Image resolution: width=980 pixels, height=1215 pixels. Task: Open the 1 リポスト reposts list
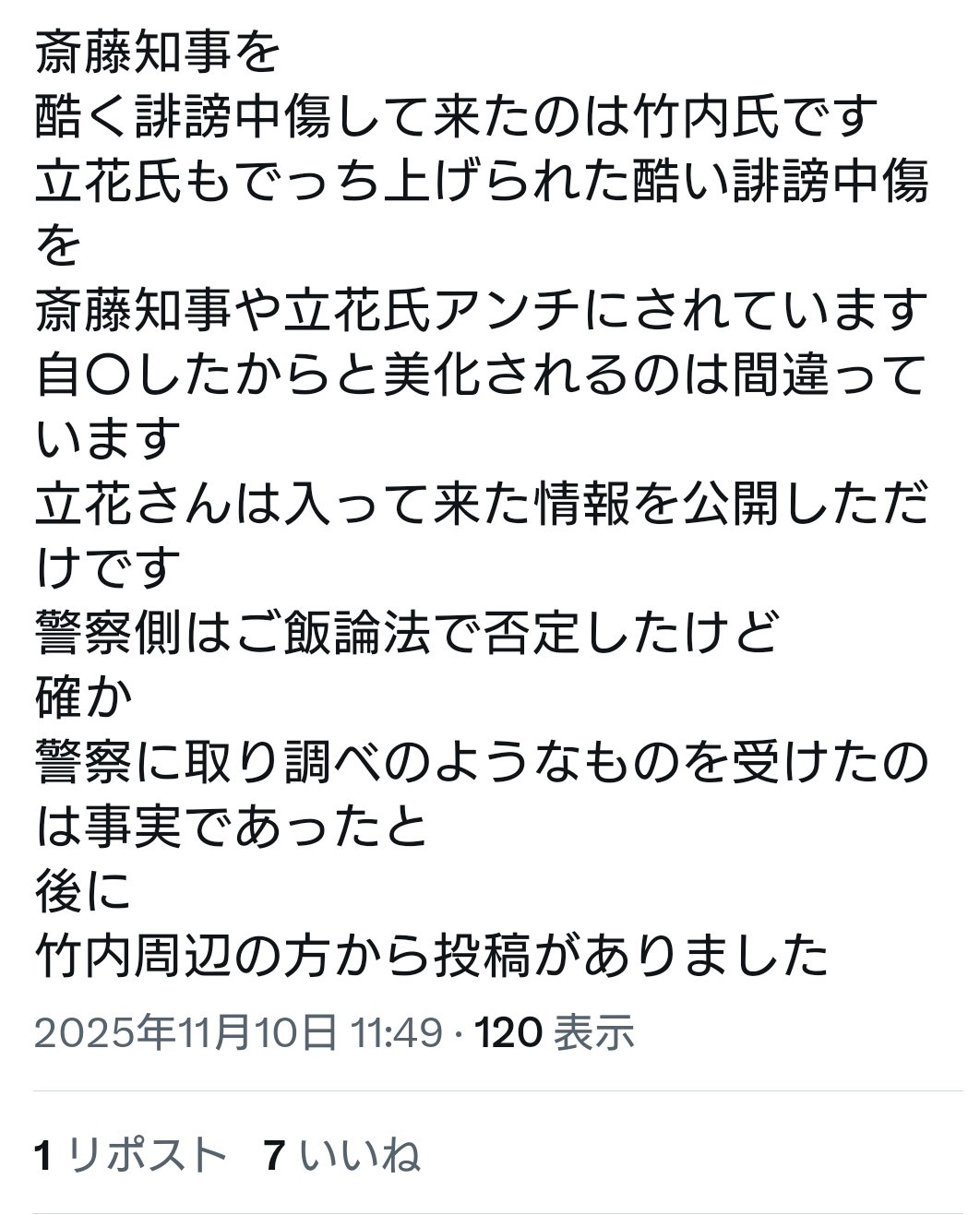tap(130, 1155)
